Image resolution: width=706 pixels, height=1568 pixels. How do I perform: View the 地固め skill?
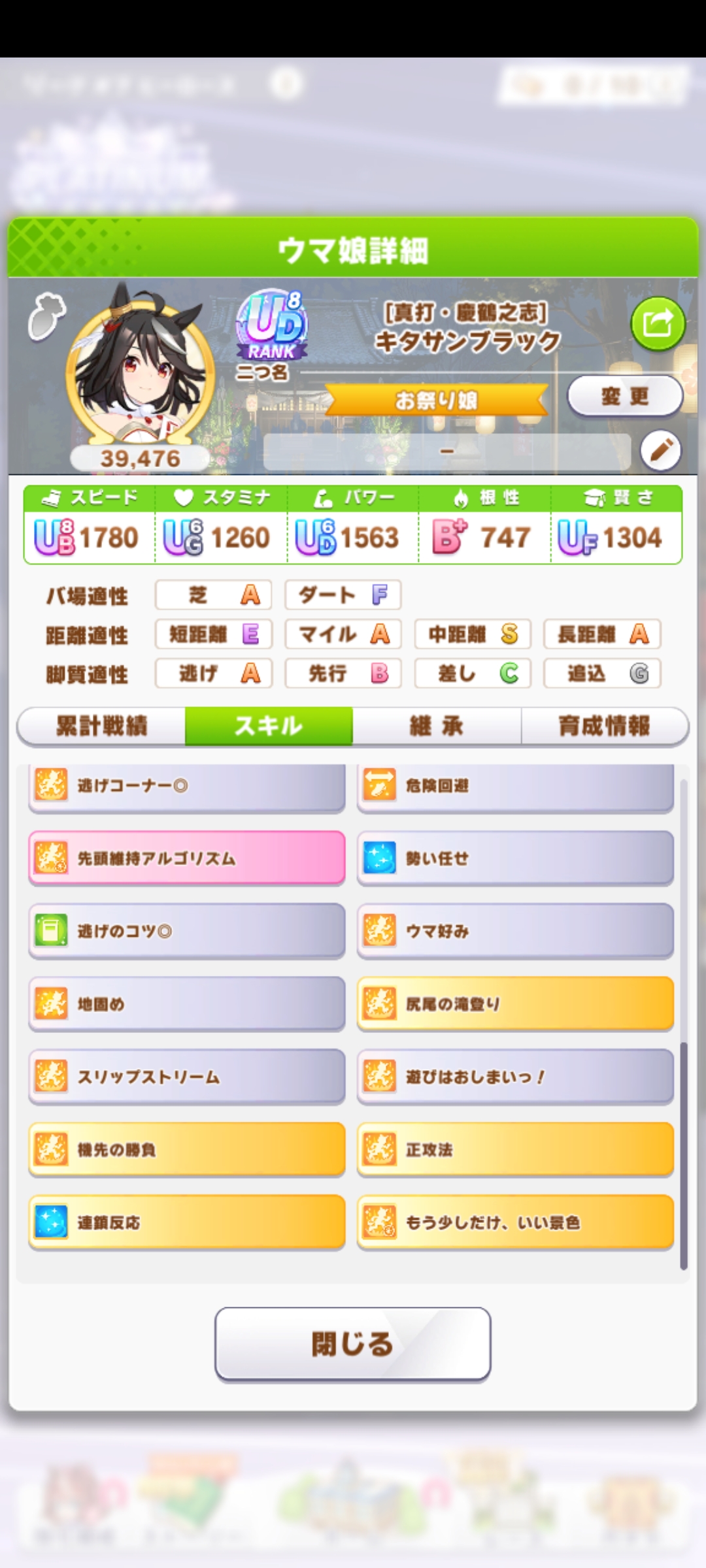point(186,1004)
